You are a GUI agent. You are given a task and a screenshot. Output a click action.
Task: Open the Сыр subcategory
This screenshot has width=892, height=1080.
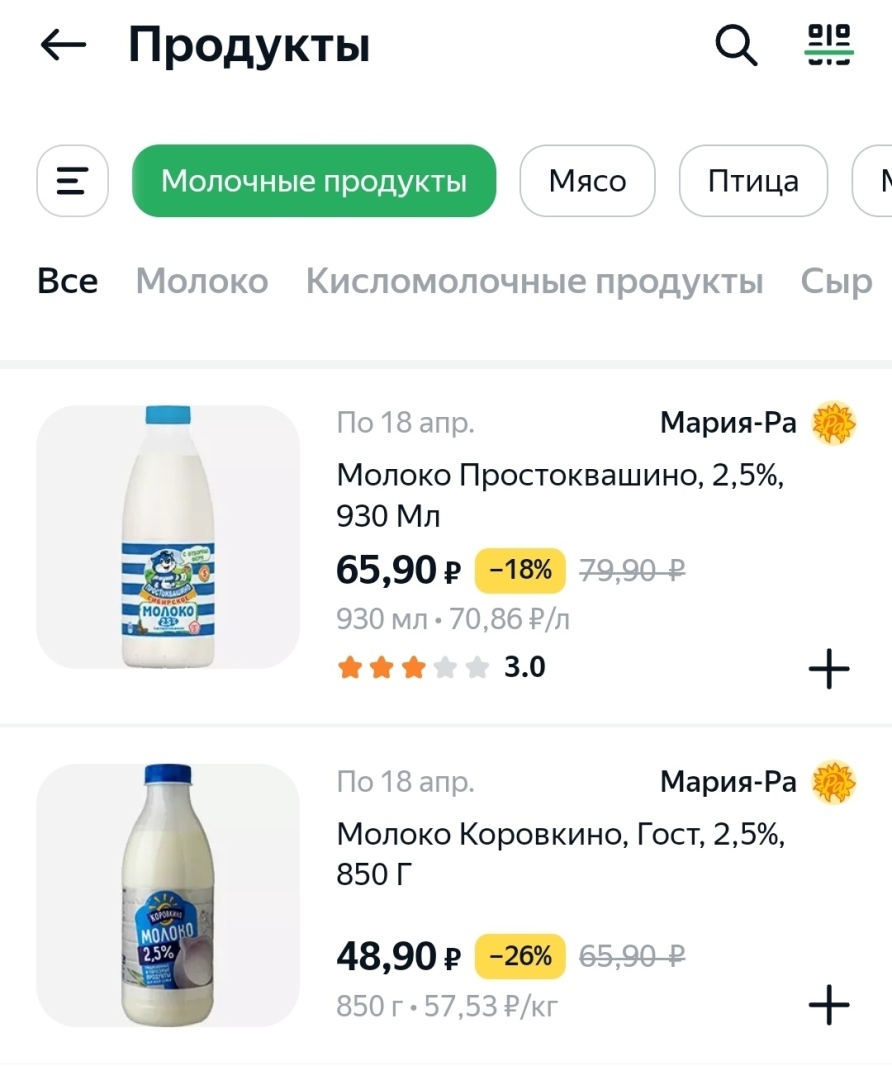click(x=838, y=281)
